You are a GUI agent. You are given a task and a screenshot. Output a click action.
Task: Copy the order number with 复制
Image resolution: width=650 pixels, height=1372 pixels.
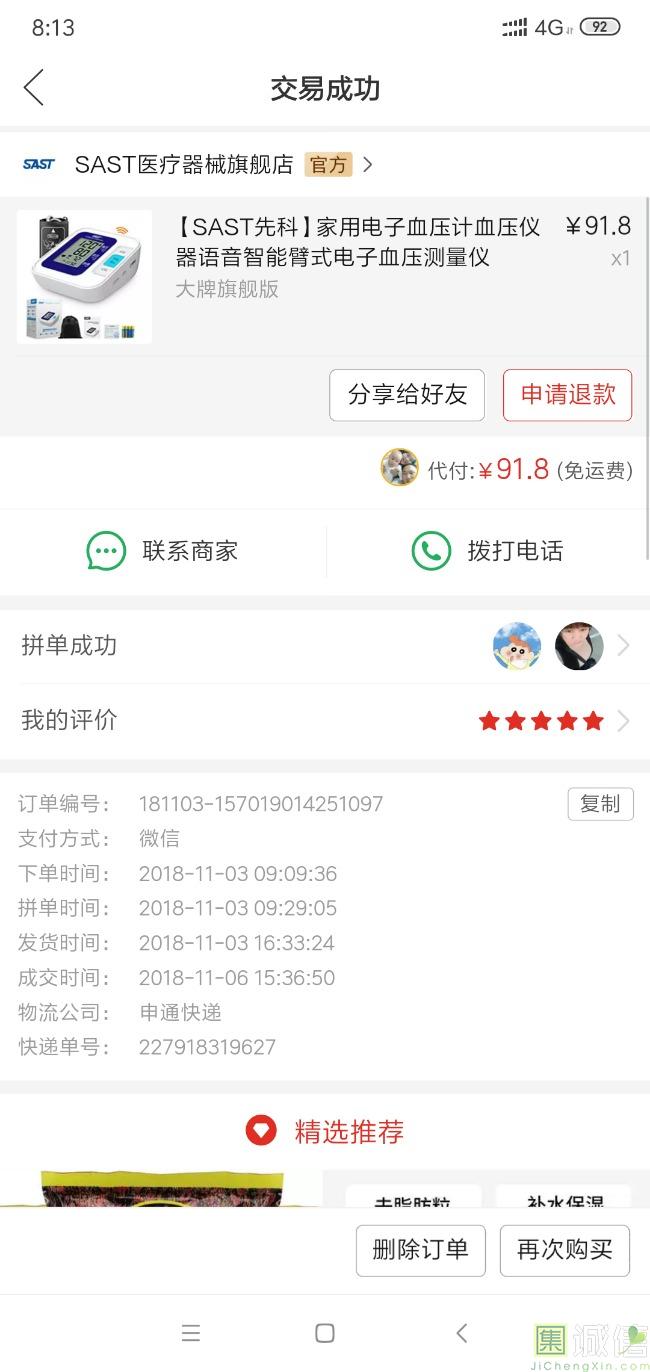tap(600, 804)
